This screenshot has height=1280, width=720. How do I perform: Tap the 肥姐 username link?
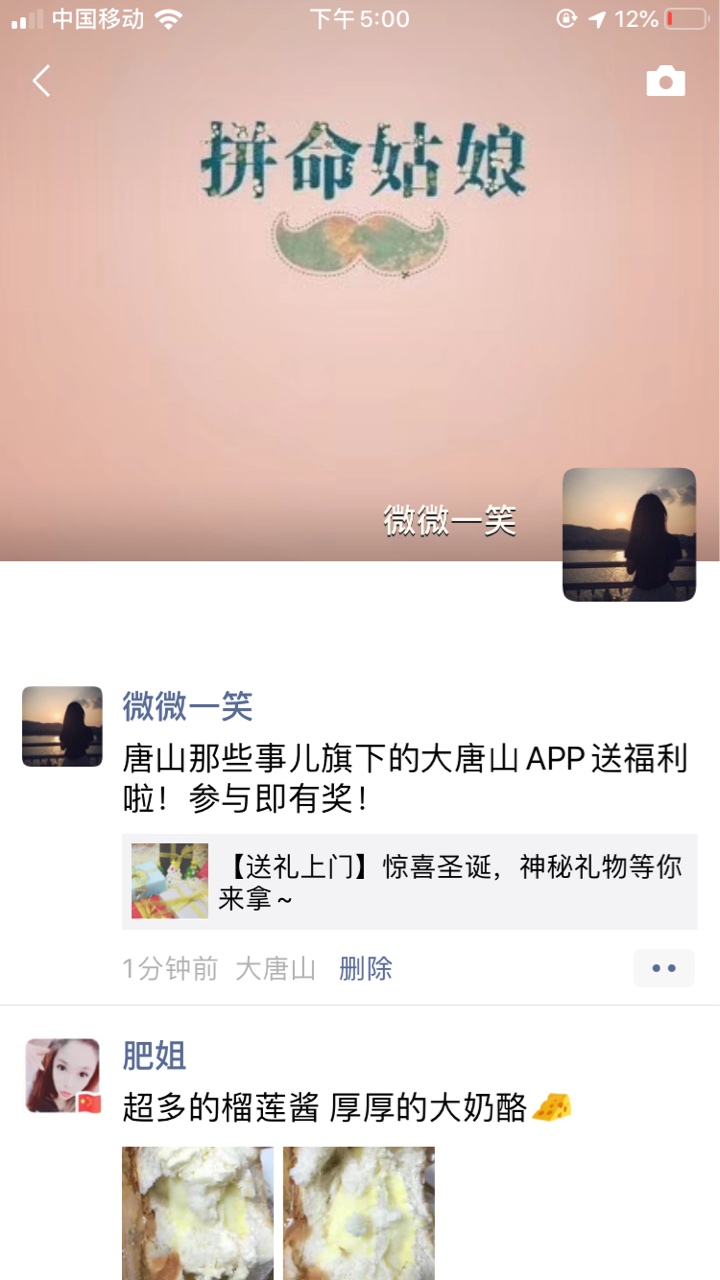[155, 1056]
